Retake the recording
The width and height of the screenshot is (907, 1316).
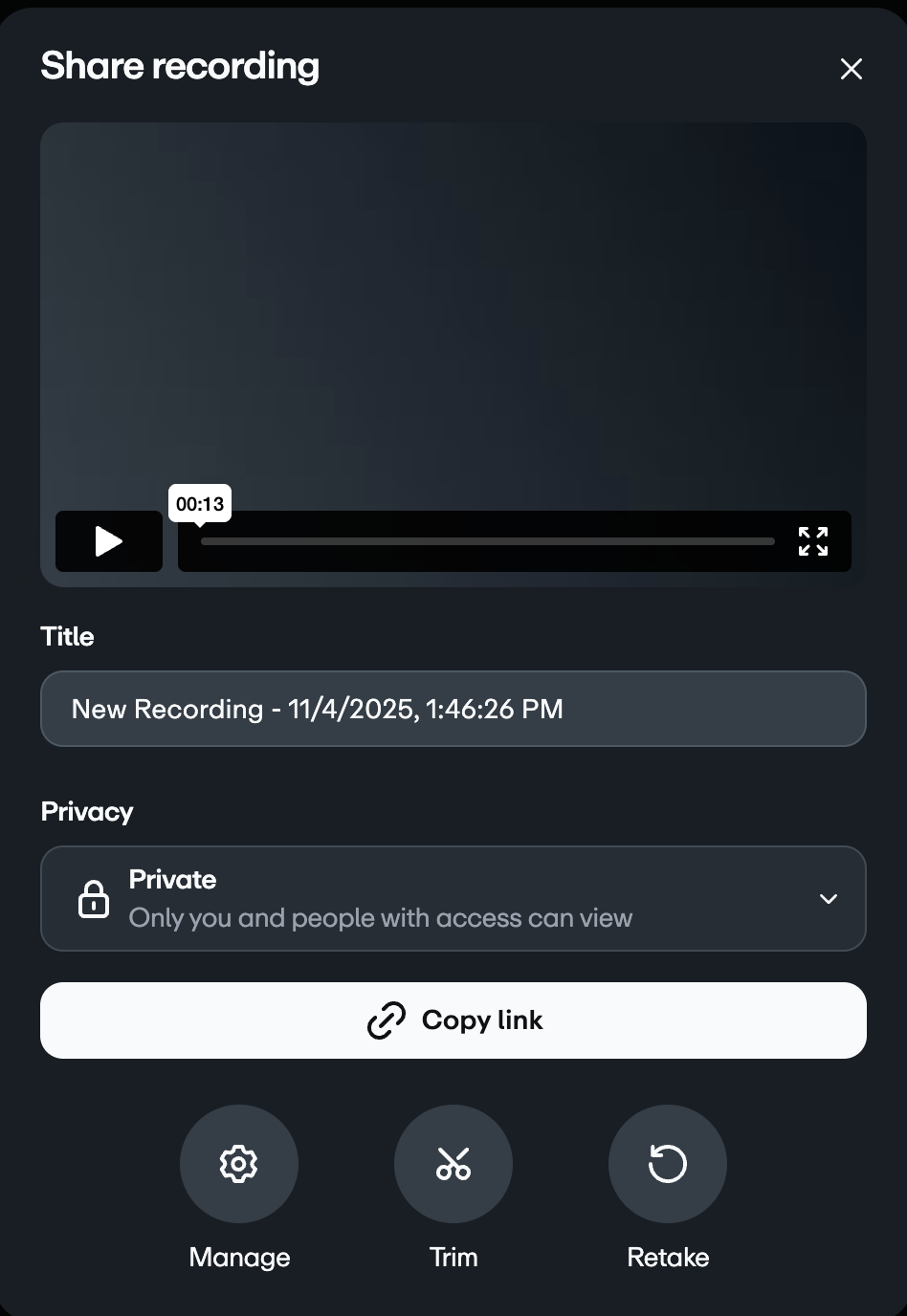click(x=667, y=1164)
